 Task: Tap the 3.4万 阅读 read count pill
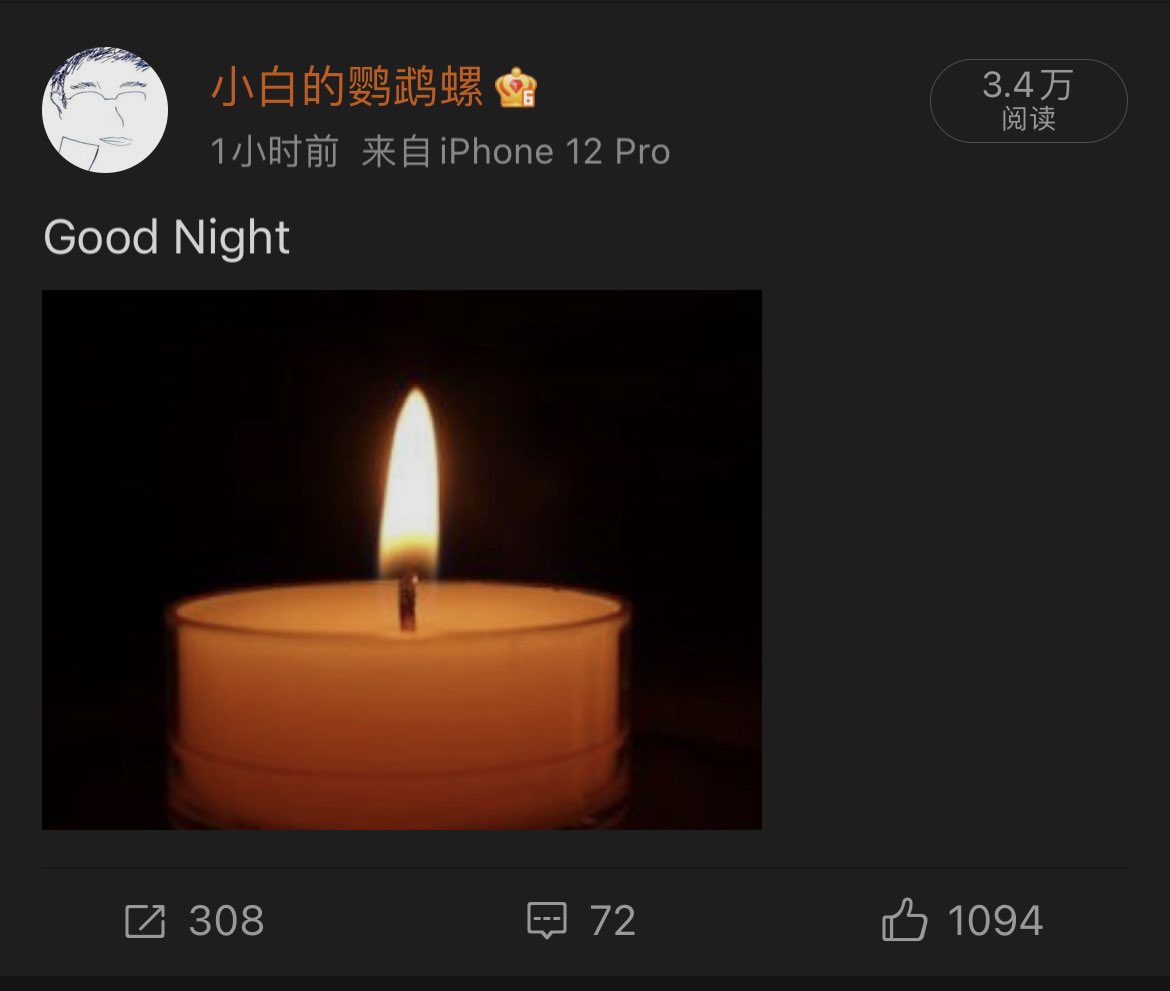(x=1028, y=100)
